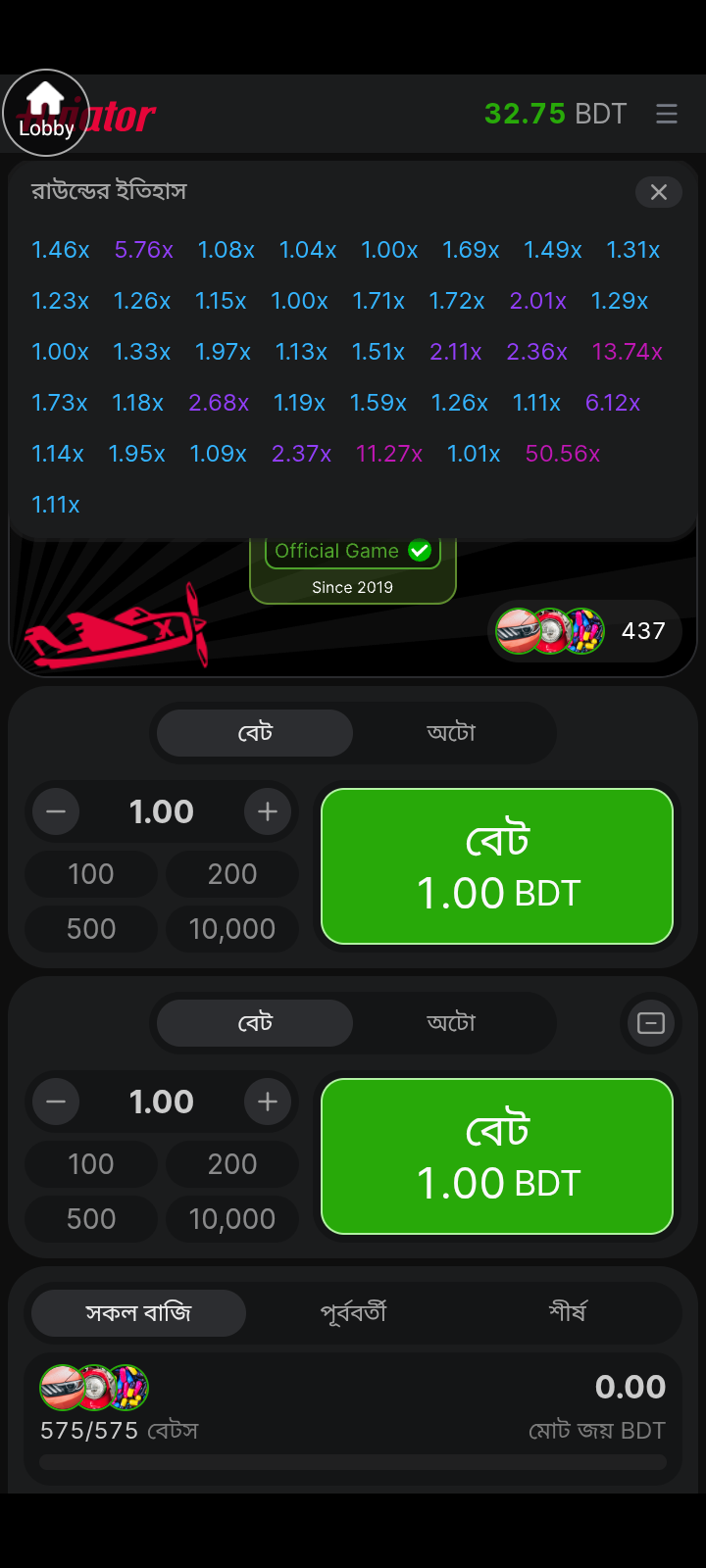
Task: Open the hamburger menu
Action: pyautogui.click(x=667, y=114)
